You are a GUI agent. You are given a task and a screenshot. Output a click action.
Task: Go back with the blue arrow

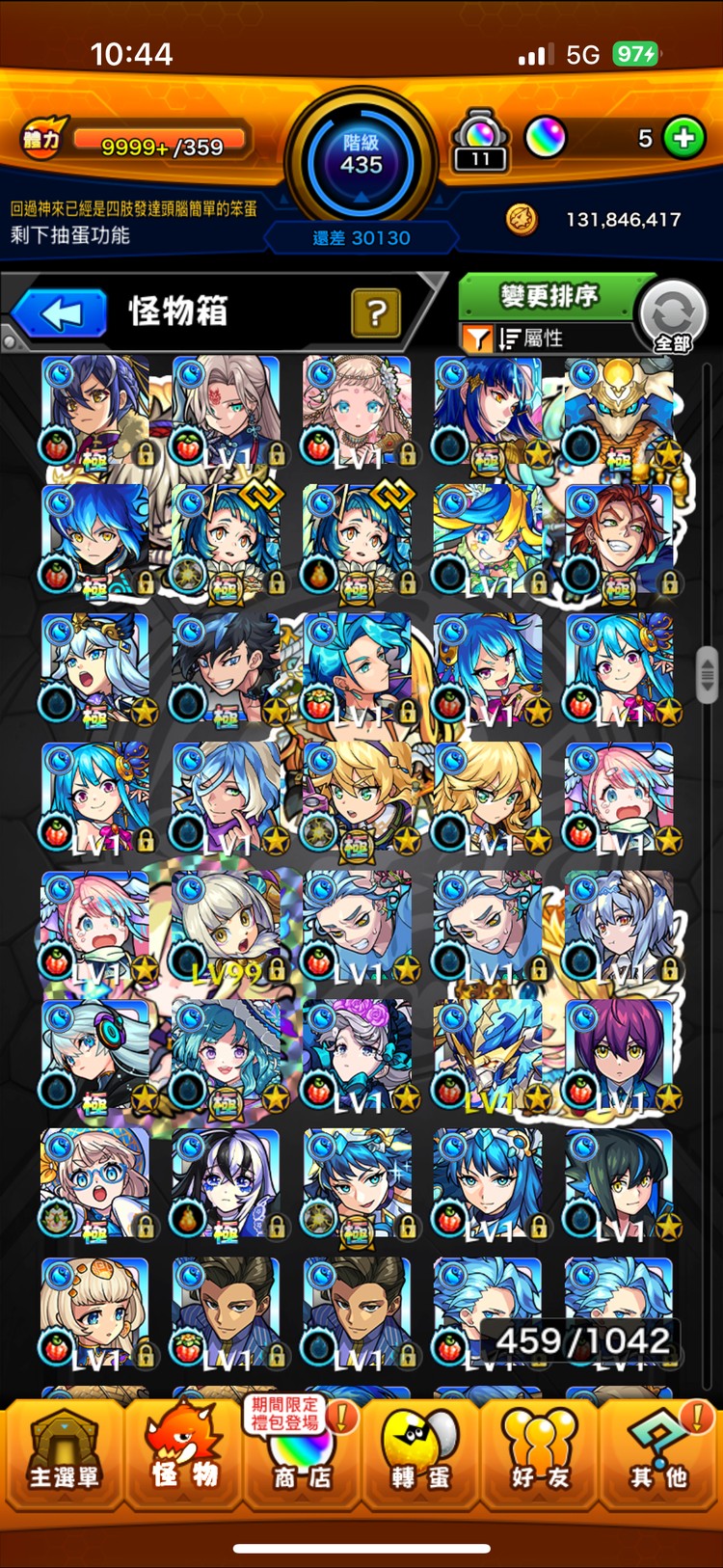coord(60,314)
